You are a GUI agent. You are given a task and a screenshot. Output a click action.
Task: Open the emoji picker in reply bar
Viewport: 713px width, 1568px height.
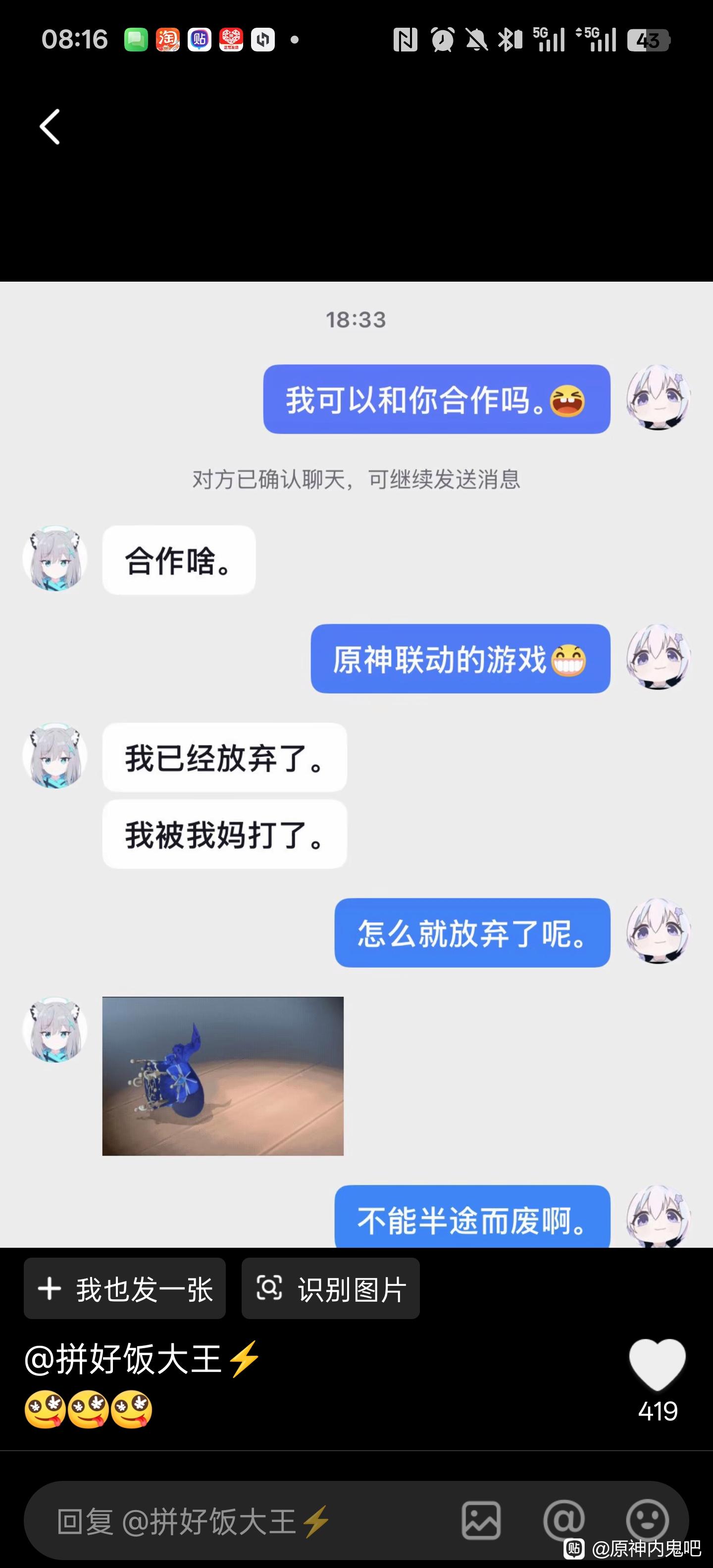point(647,1520)
